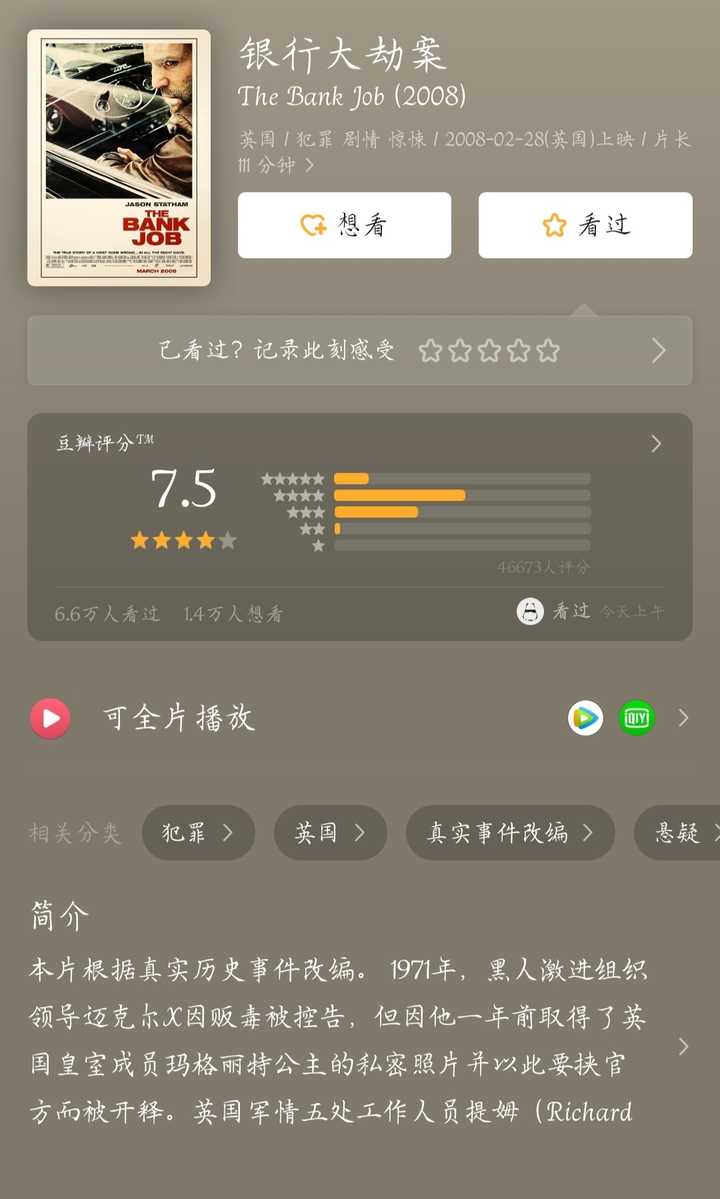Open the Youku streaming source icon
Viewport: 720px width, 1199px height.
(x=586, y=718)
